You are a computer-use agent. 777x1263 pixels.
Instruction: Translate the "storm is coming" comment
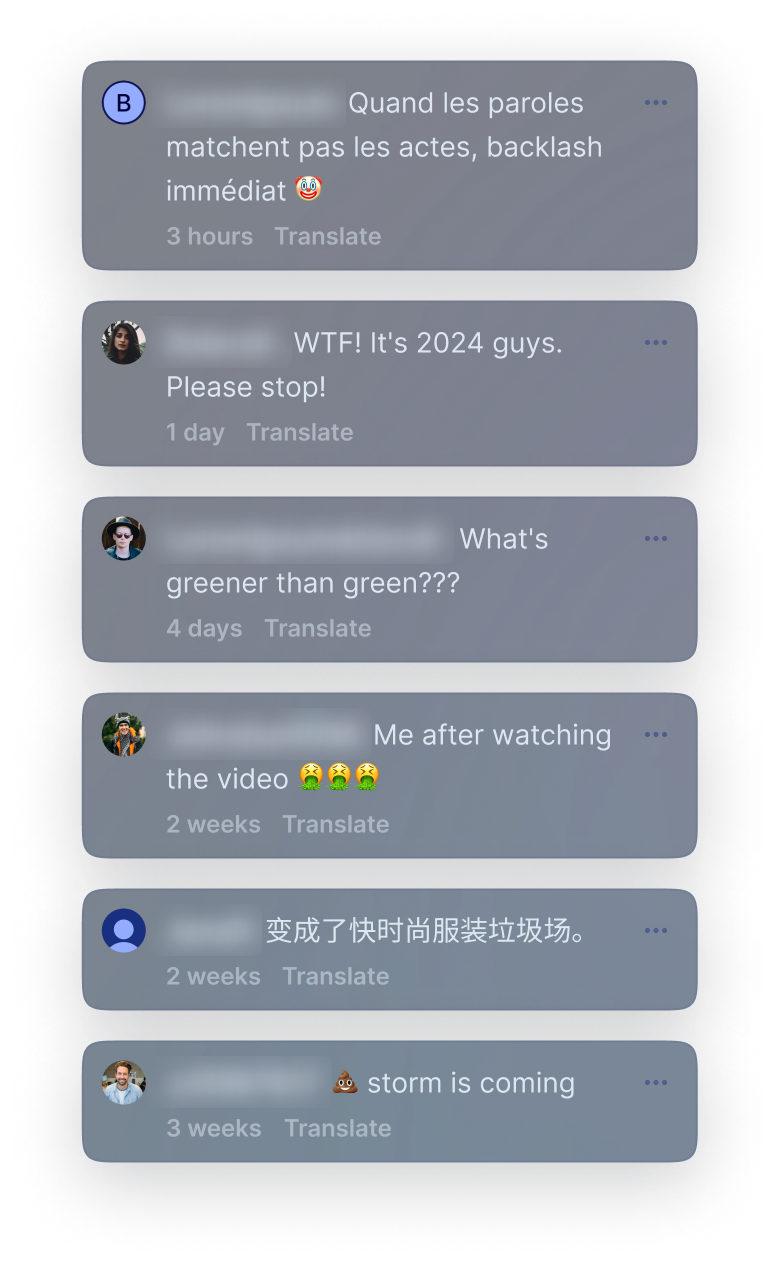pyautogui.click(x=337, y=1129)
